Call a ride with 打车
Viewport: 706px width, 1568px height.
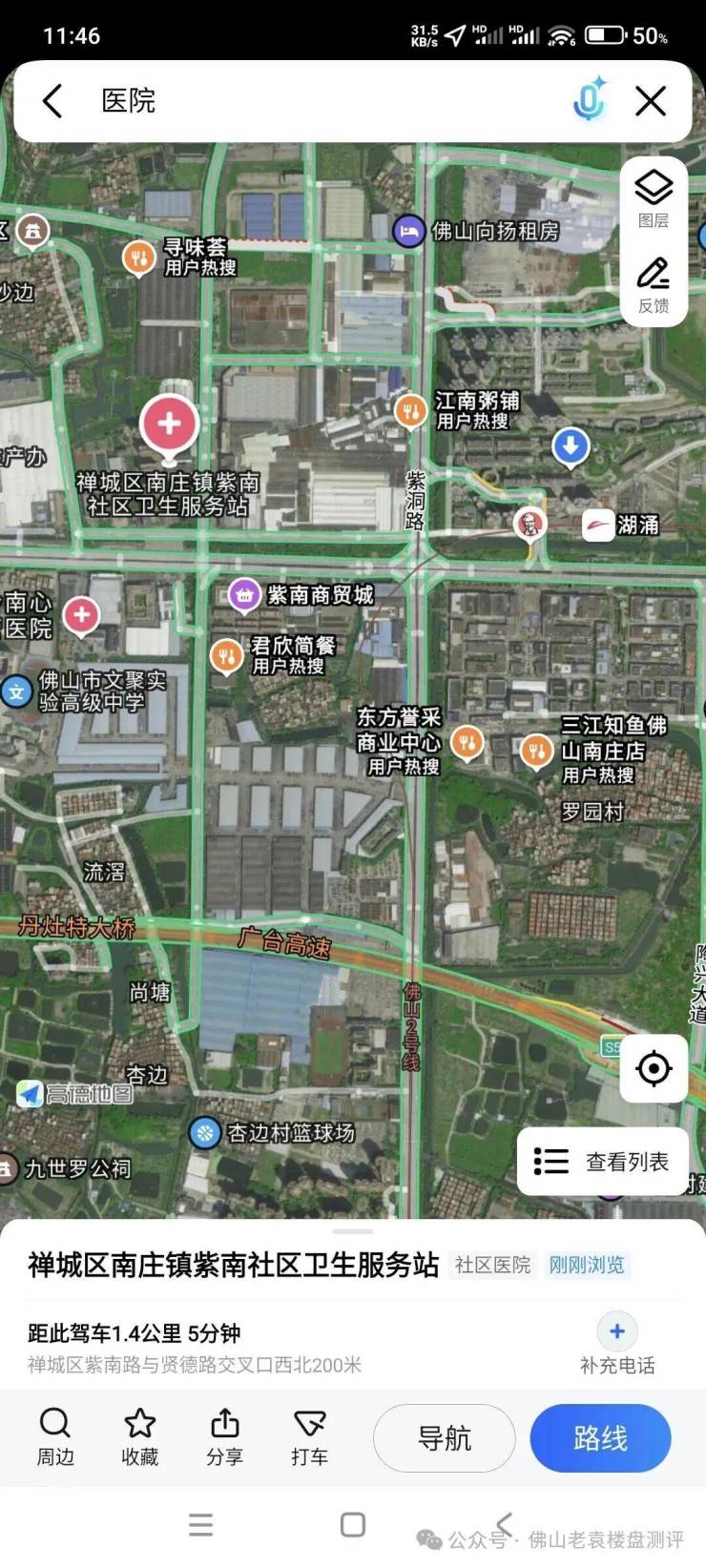coord(309,1435)
